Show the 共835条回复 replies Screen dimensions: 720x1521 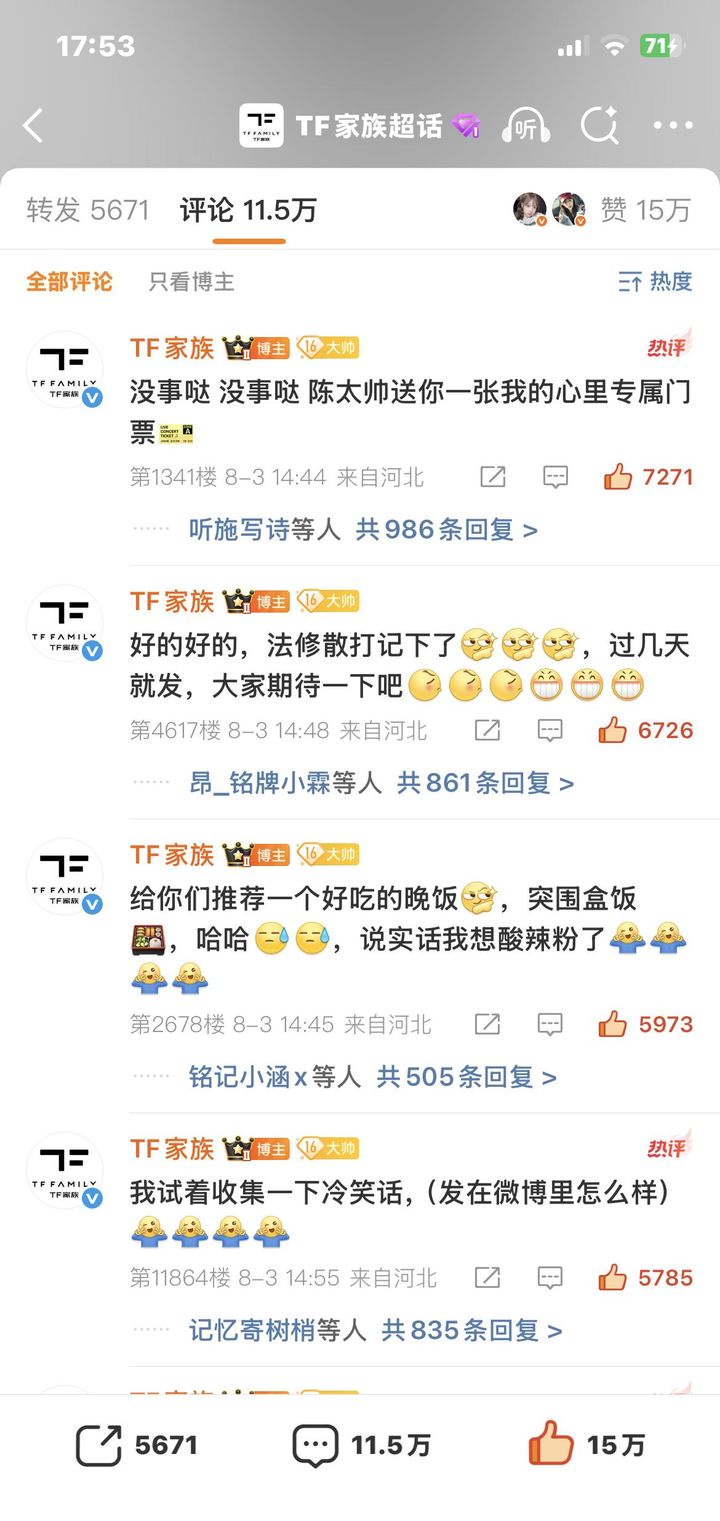click(x=472, y=1330)
